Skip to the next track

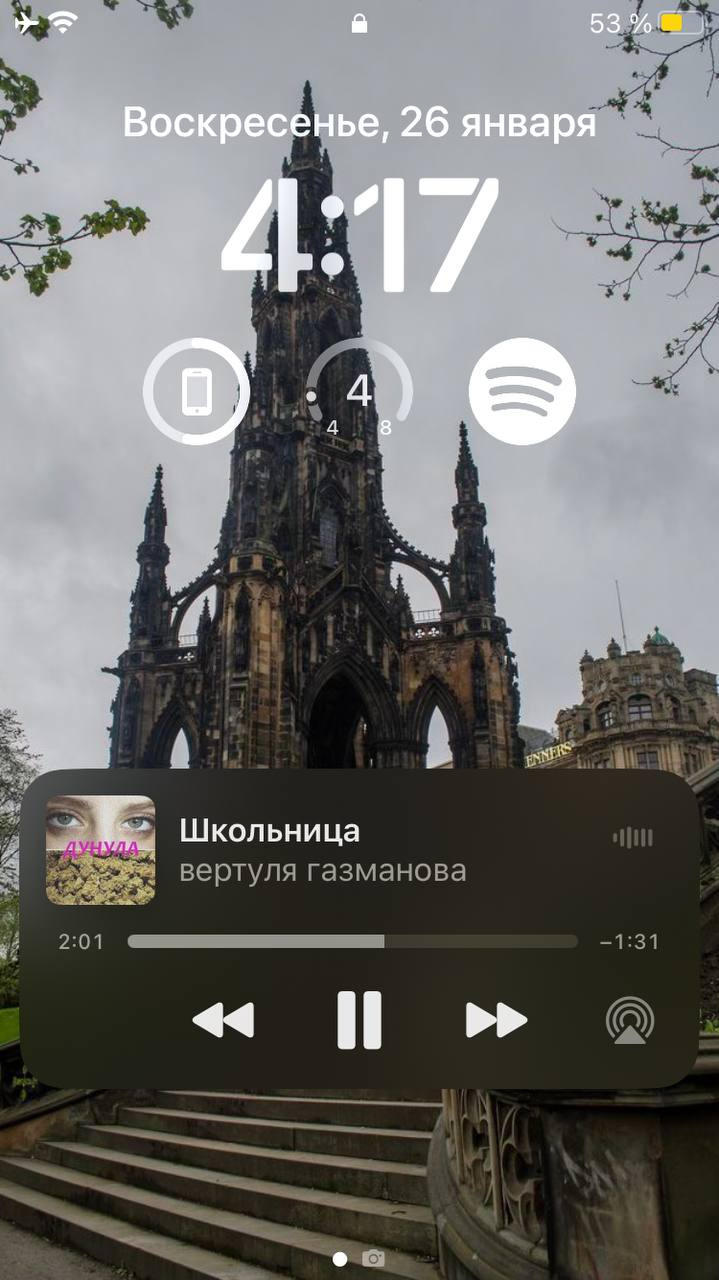click(x=496, y=1020)
